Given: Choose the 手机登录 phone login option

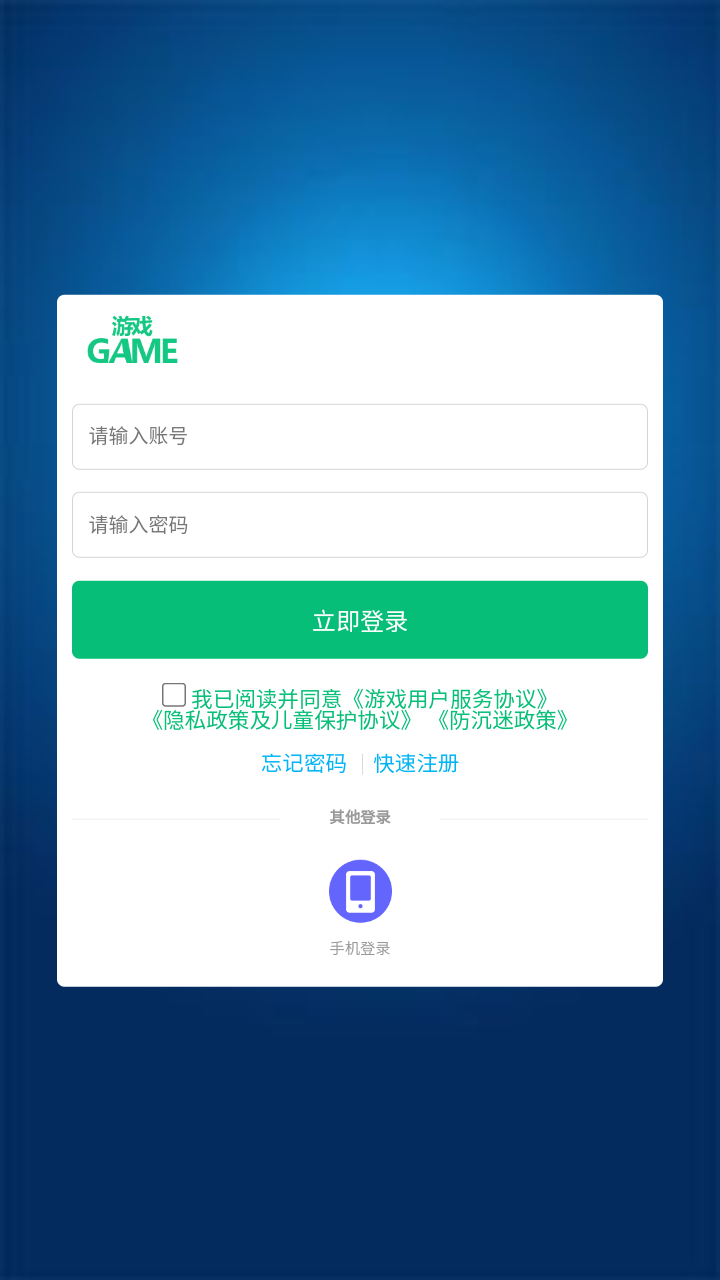Looking at the screenshot, I should point(360,892).
